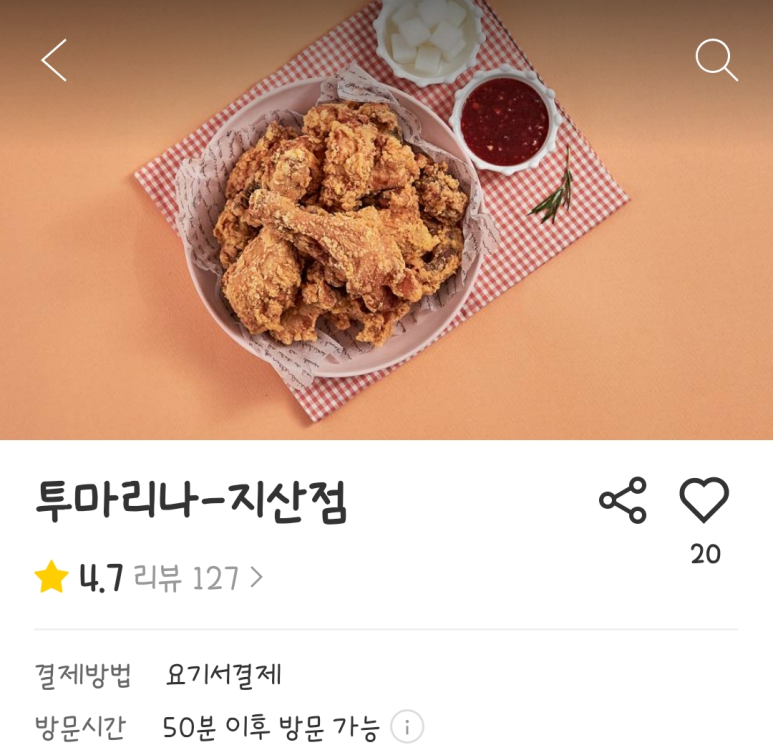773x755 pixels.
Task: Open the 127 리뷰 reviews link
Action: click(x=198, y=578)
